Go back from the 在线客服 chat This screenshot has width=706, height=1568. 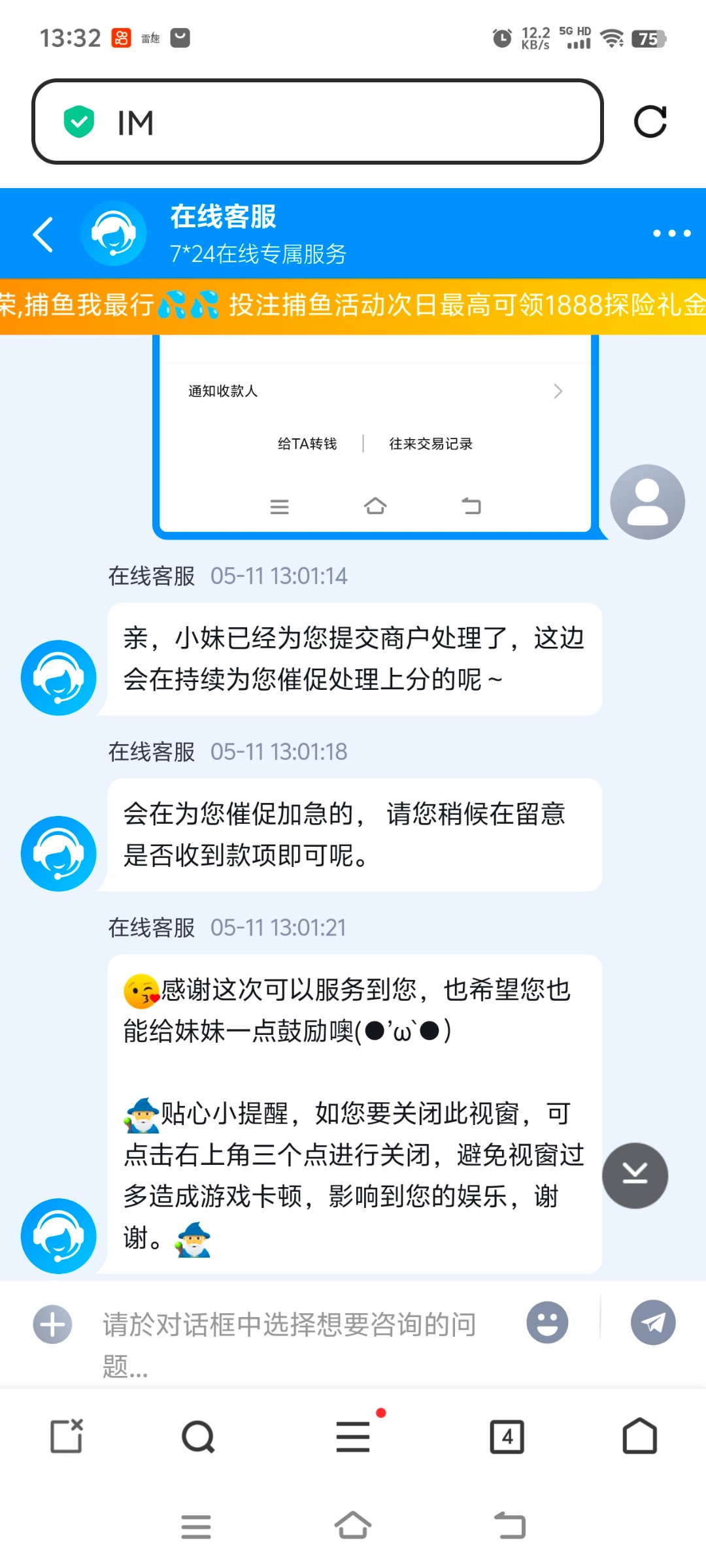pyautogui.click(x=43, y=234)
